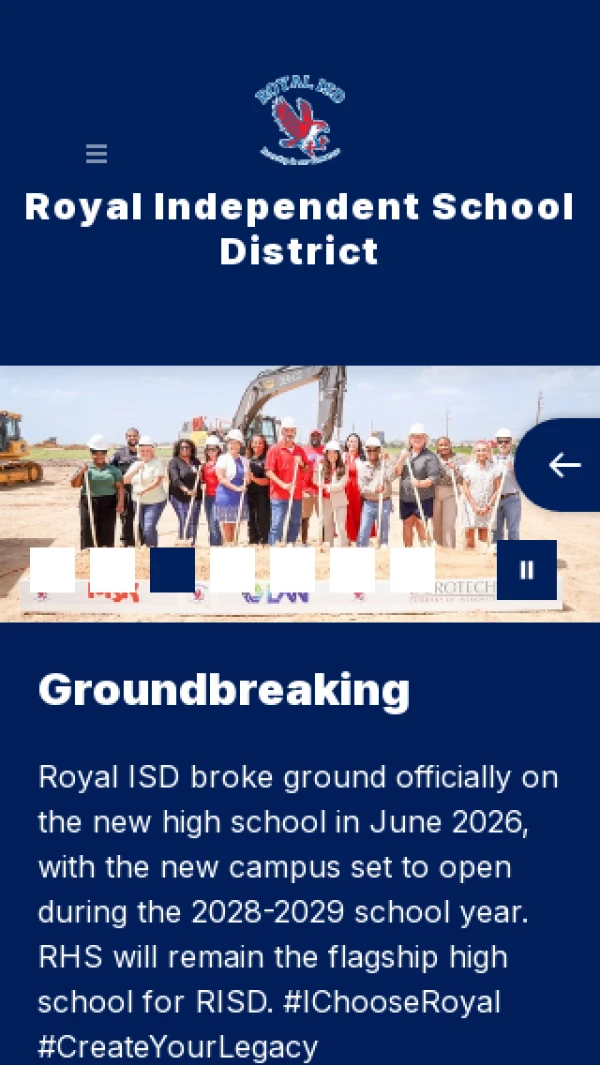Open the hamburger navigation menu

point(96,154)
